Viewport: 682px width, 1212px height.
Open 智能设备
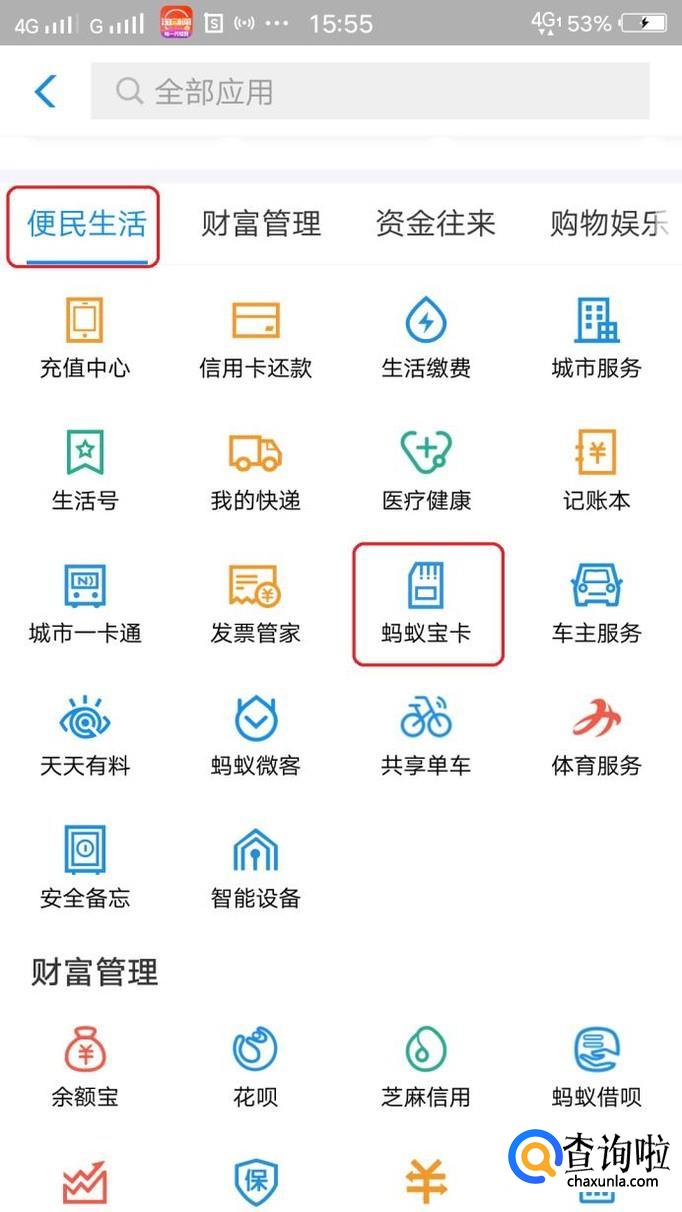tap(256, 867)
